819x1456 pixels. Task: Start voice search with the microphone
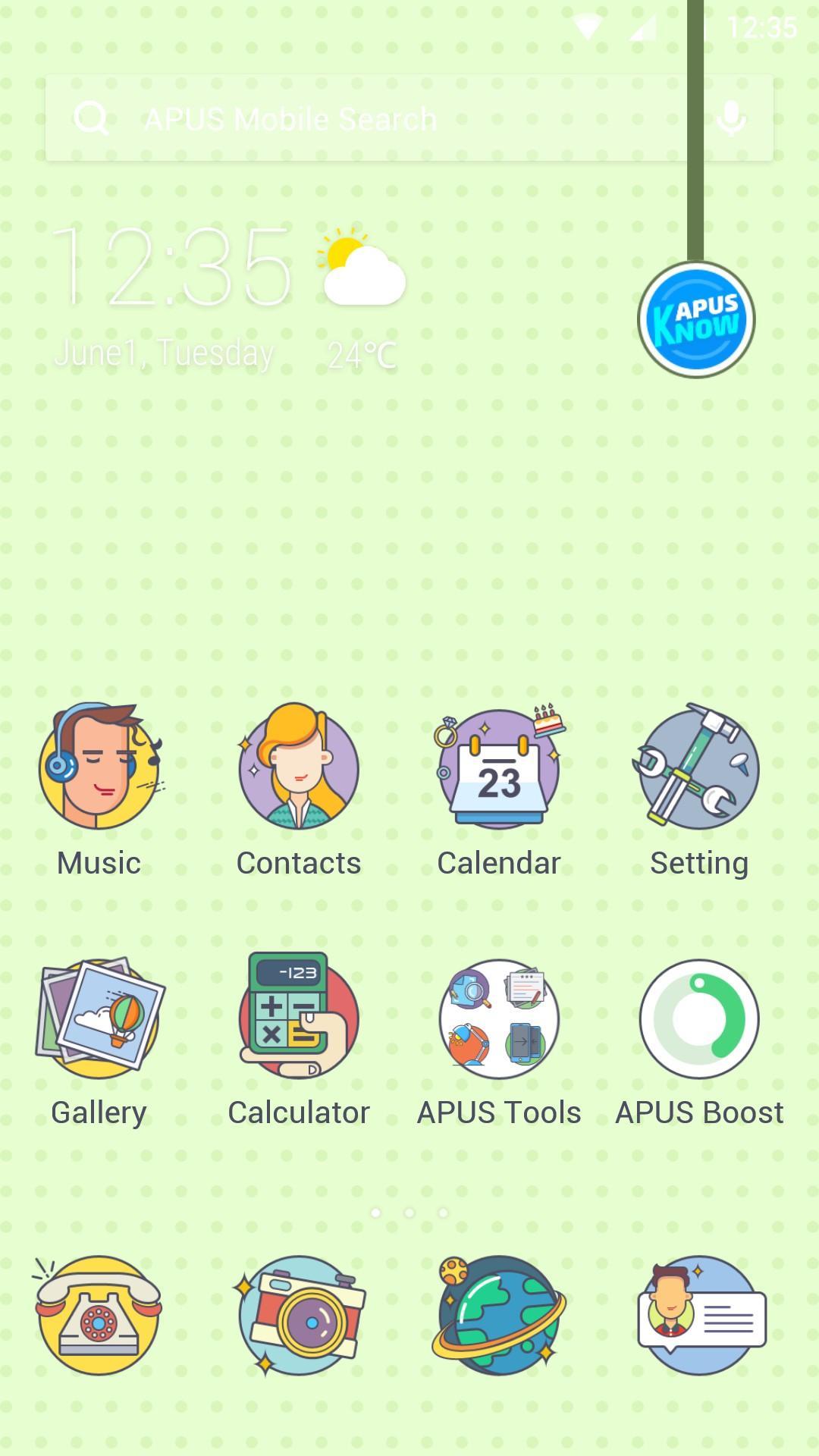click(x=731, y=119)
